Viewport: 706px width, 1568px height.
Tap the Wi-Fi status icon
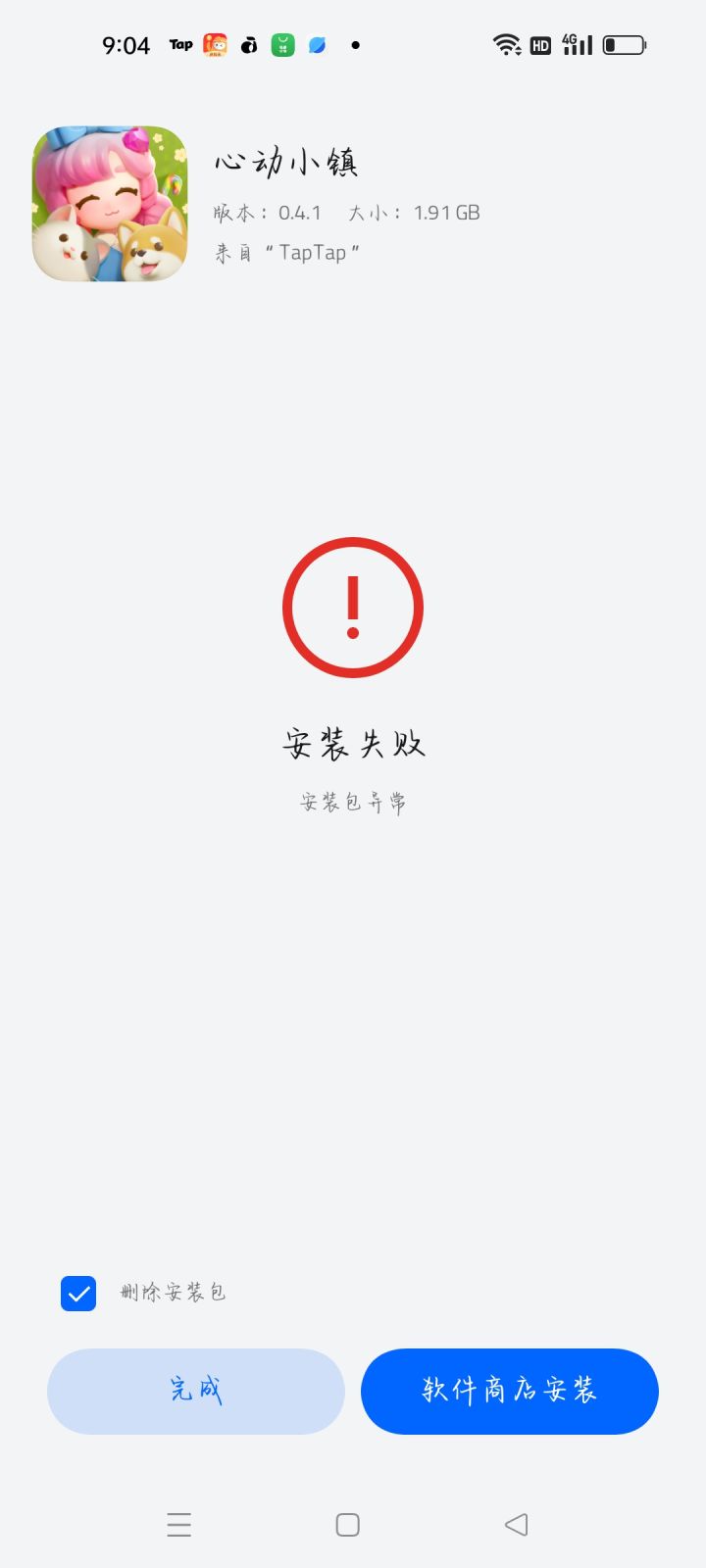(505, 44)
